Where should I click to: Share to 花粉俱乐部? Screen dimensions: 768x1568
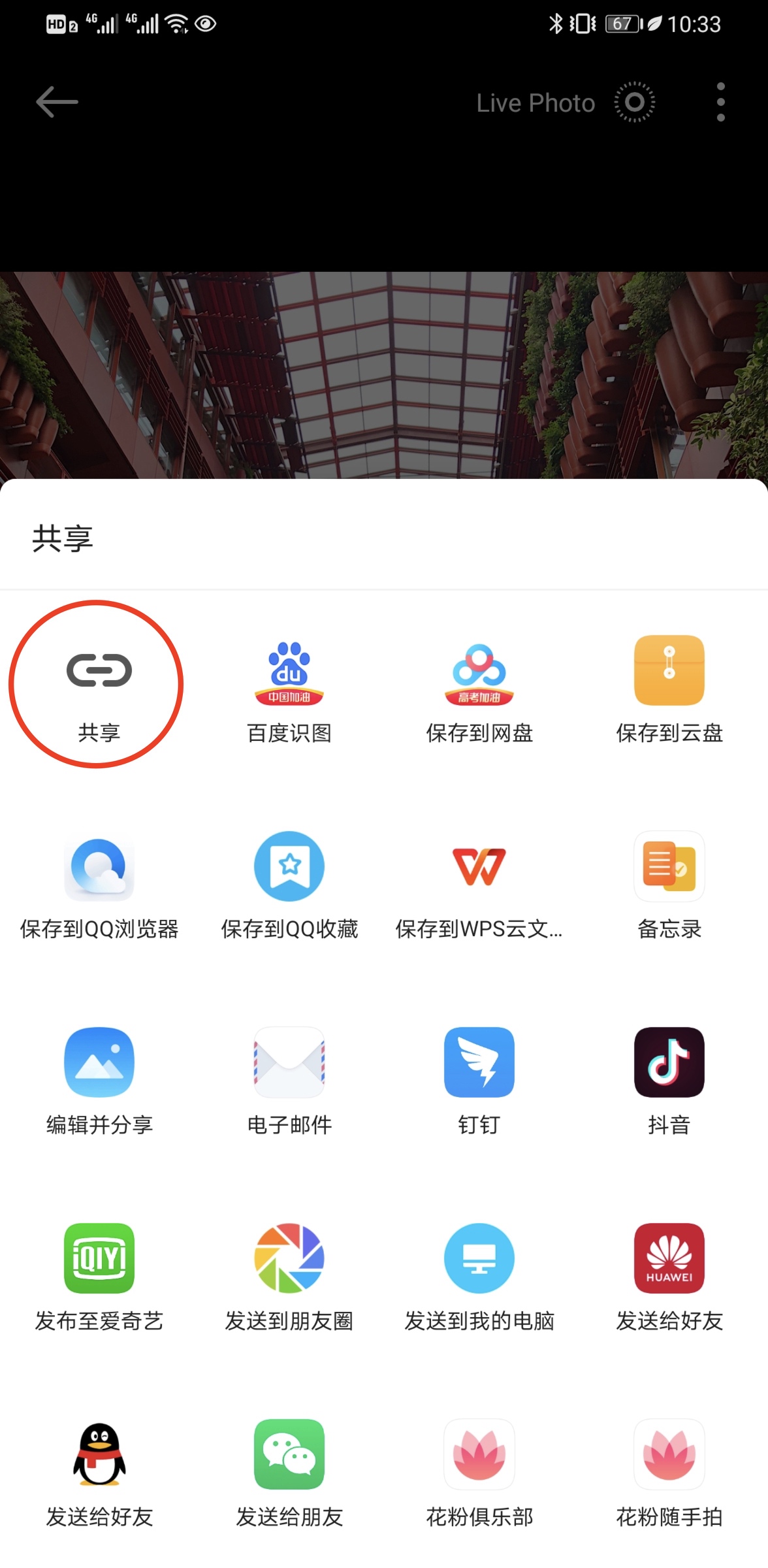479,1455
